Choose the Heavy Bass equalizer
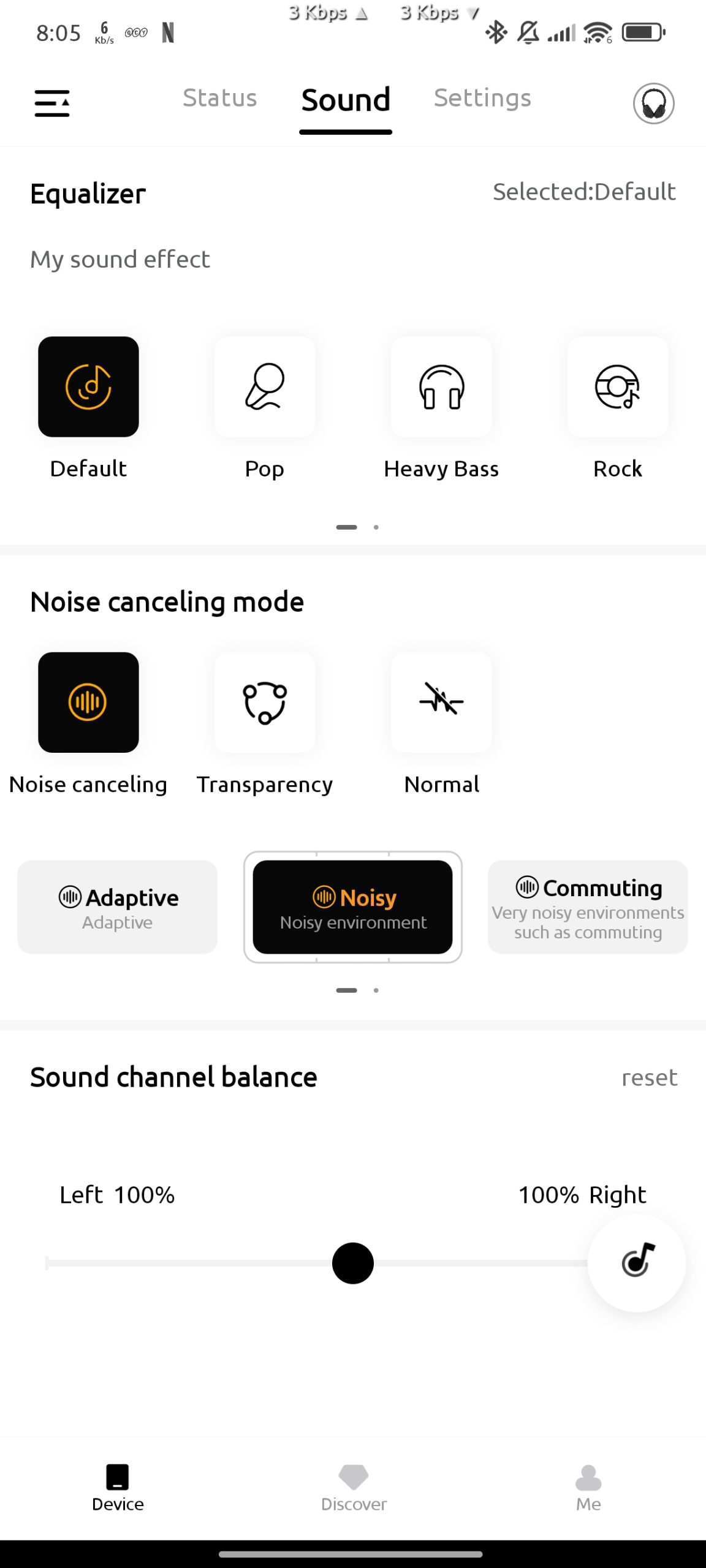Viewport: 706px width, 1568px height. (x=441, y=386)
